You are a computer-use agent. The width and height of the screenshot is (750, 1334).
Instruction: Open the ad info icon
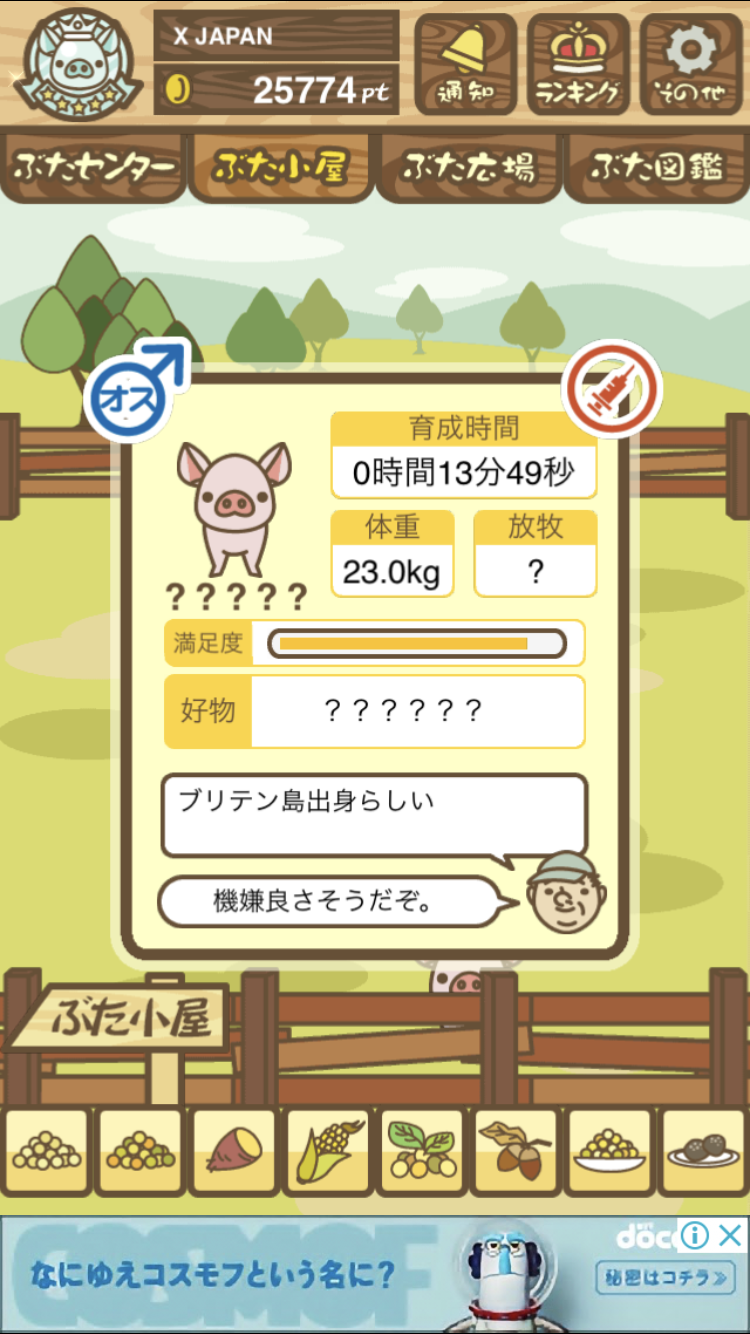tap(695, 1235)
